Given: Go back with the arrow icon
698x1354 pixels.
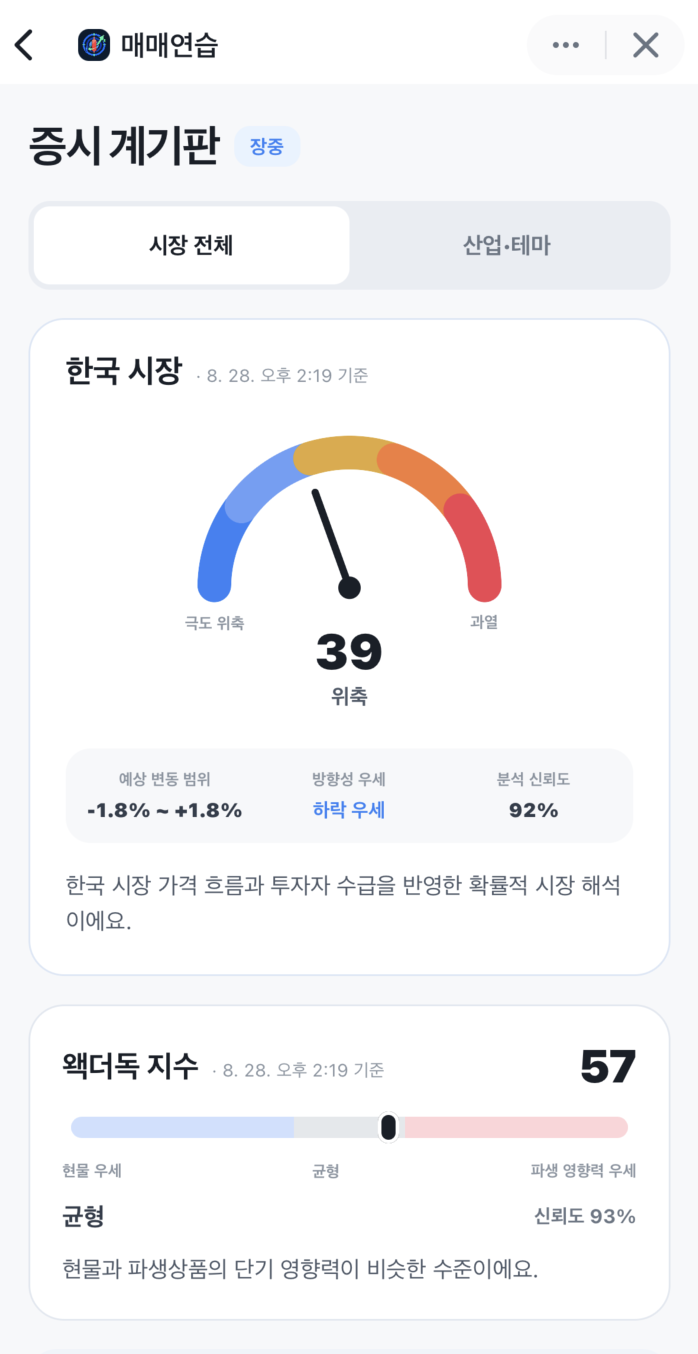Looking at the screenshot, I should (x=24, y=45).
